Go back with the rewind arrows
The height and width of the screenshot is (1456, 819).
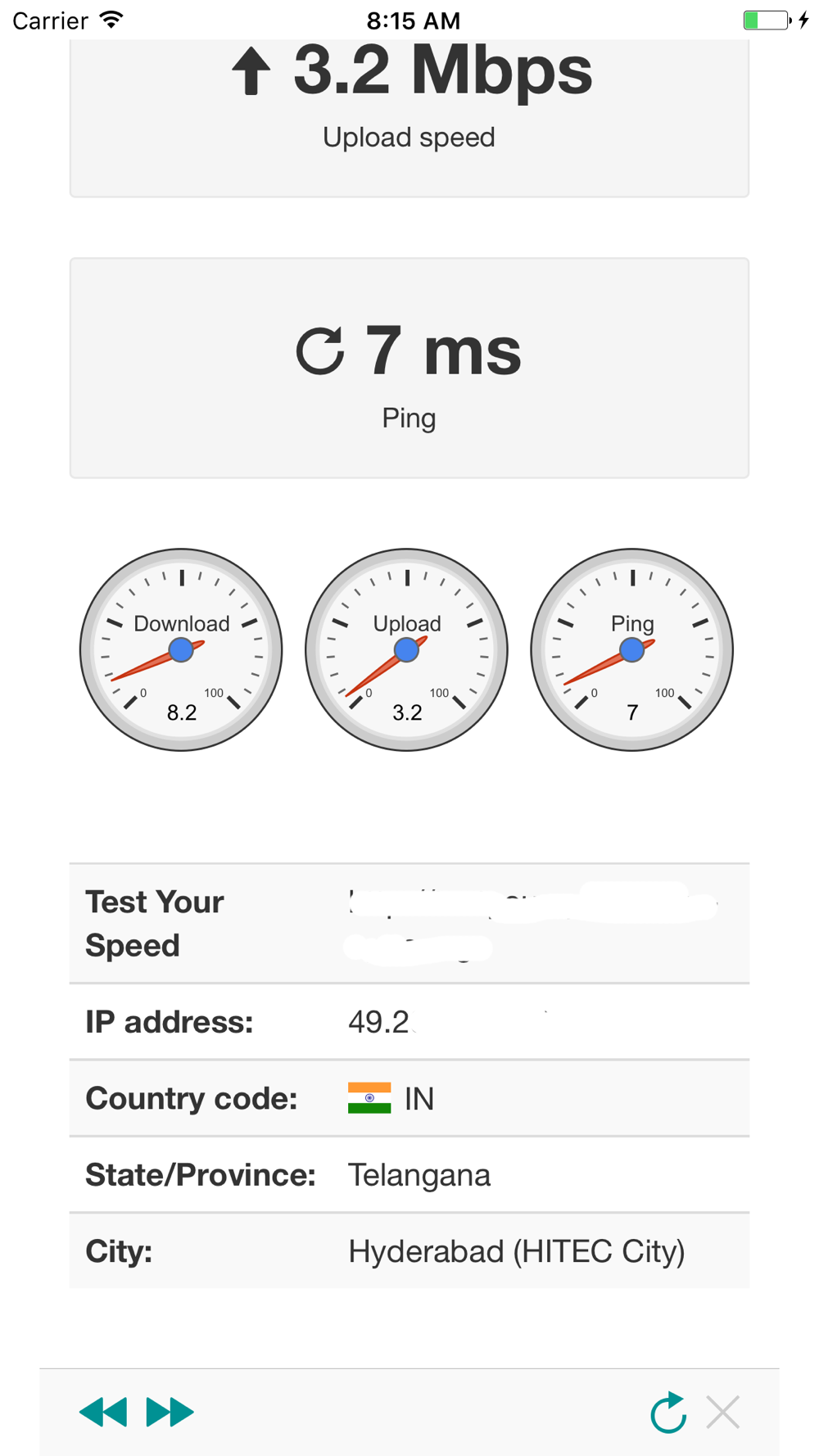coord(103,1413)
